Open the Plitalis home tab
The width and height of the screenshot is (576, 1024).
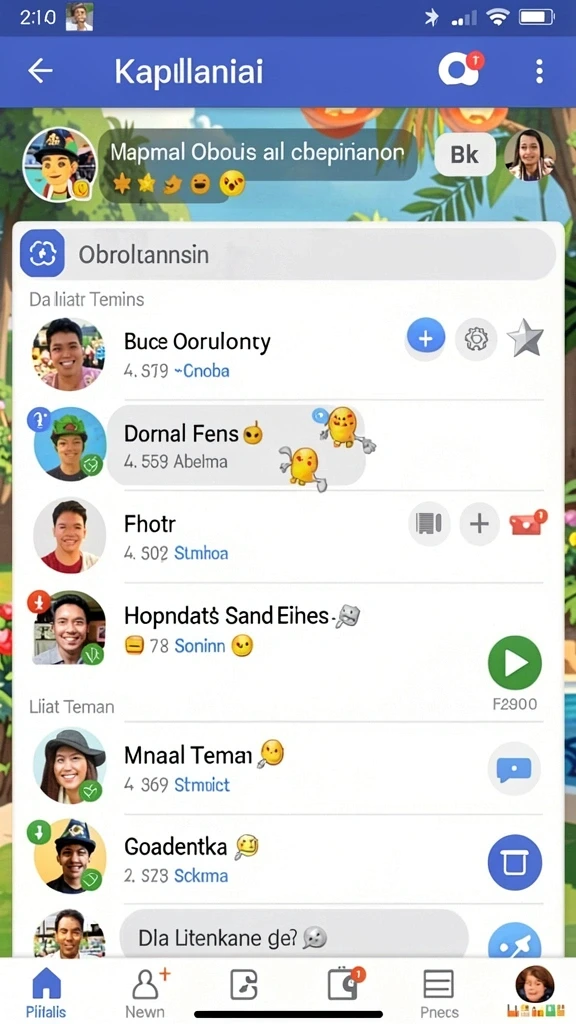[x=46, y=993]
